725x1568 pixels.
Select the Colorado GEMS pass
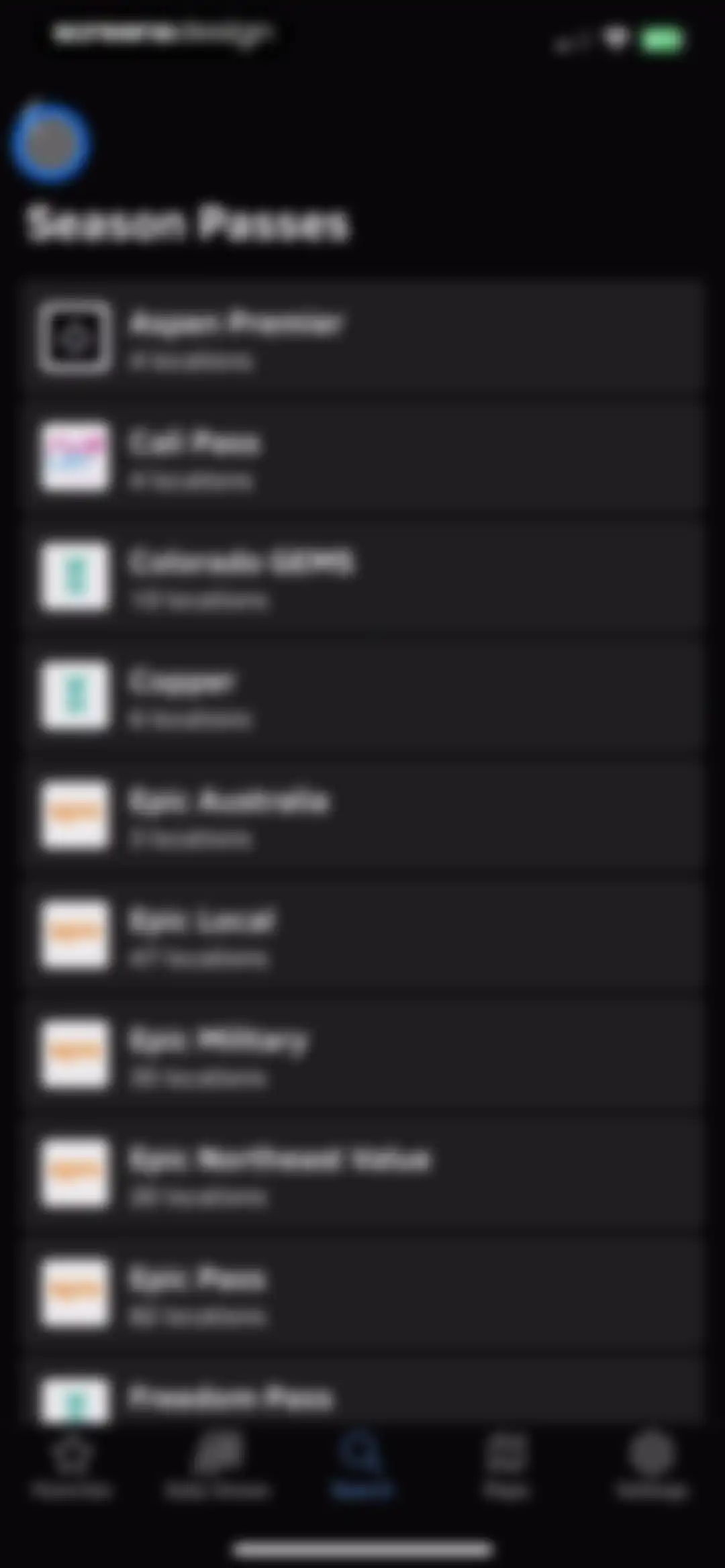(x=362, y=577)
